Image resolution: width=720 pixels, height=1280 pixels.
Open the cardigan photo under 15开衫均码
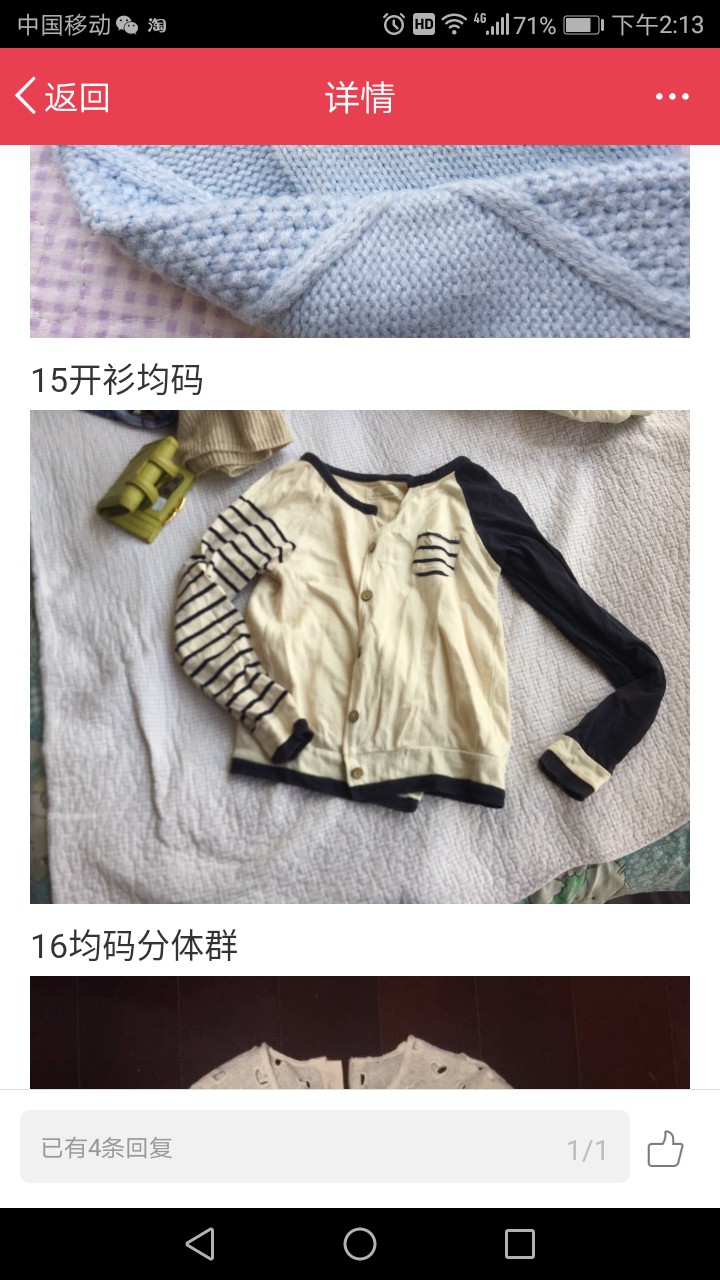360,657
